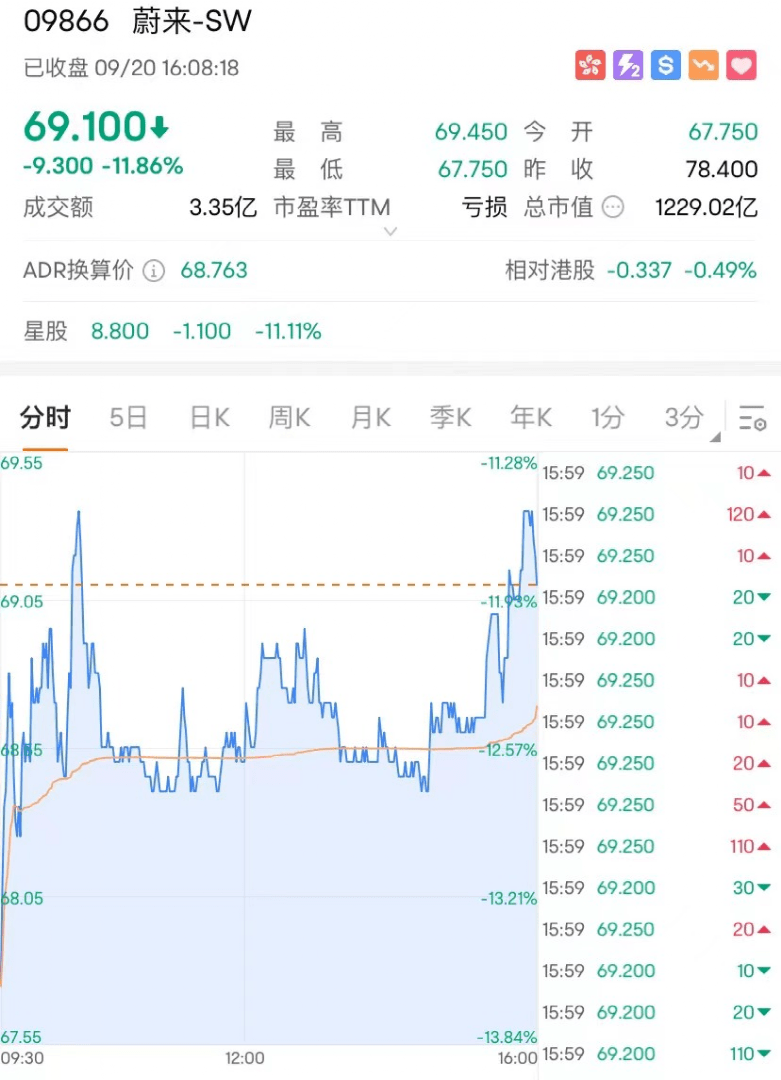This screenshot has height=1080, width=781.
Task: Expand more quote details below 市盈率TTM
Action: pos(390,232)
